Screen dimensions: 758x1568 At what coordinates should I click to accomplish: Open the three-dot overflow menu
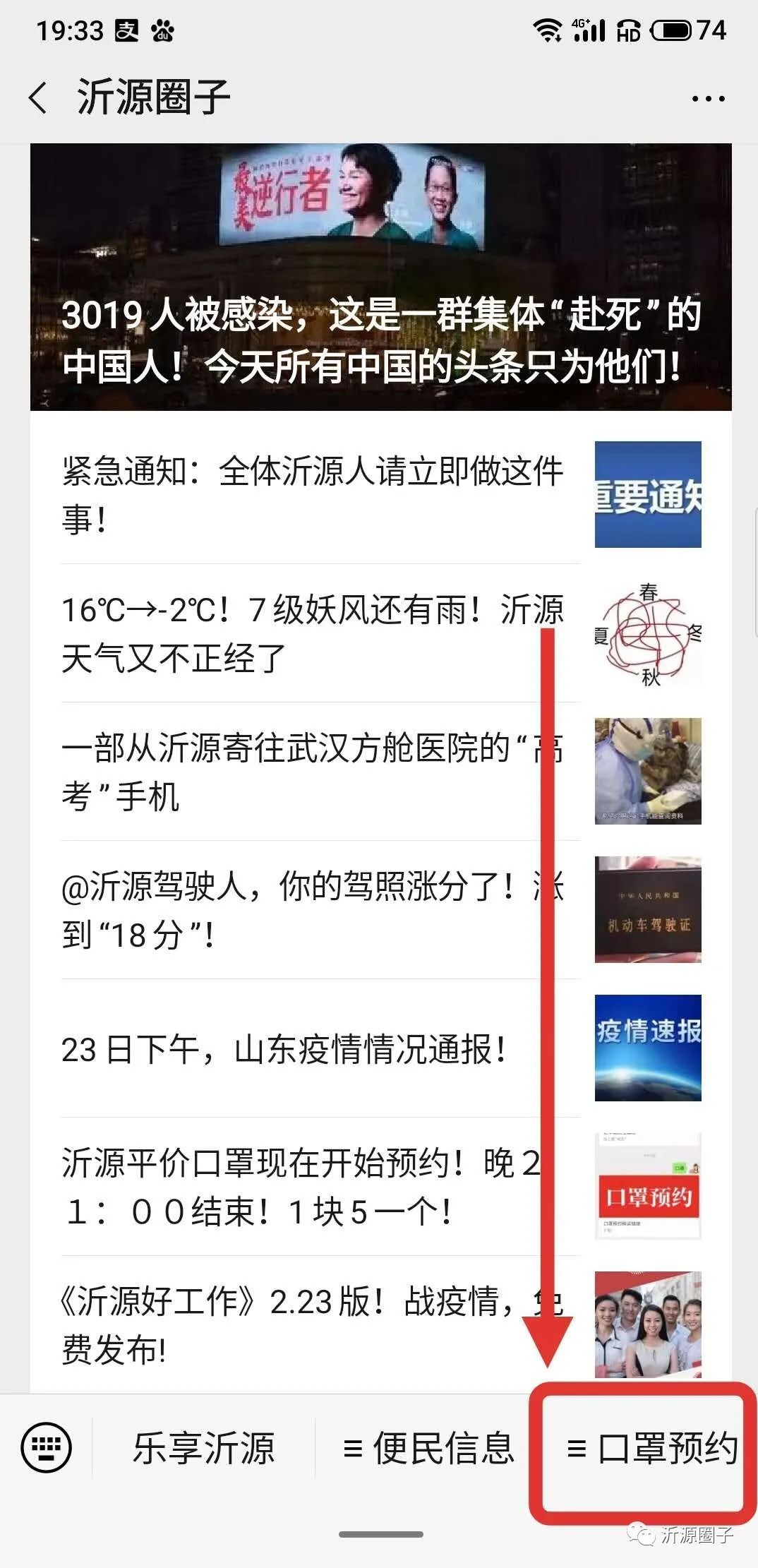[x=708, y=99]
